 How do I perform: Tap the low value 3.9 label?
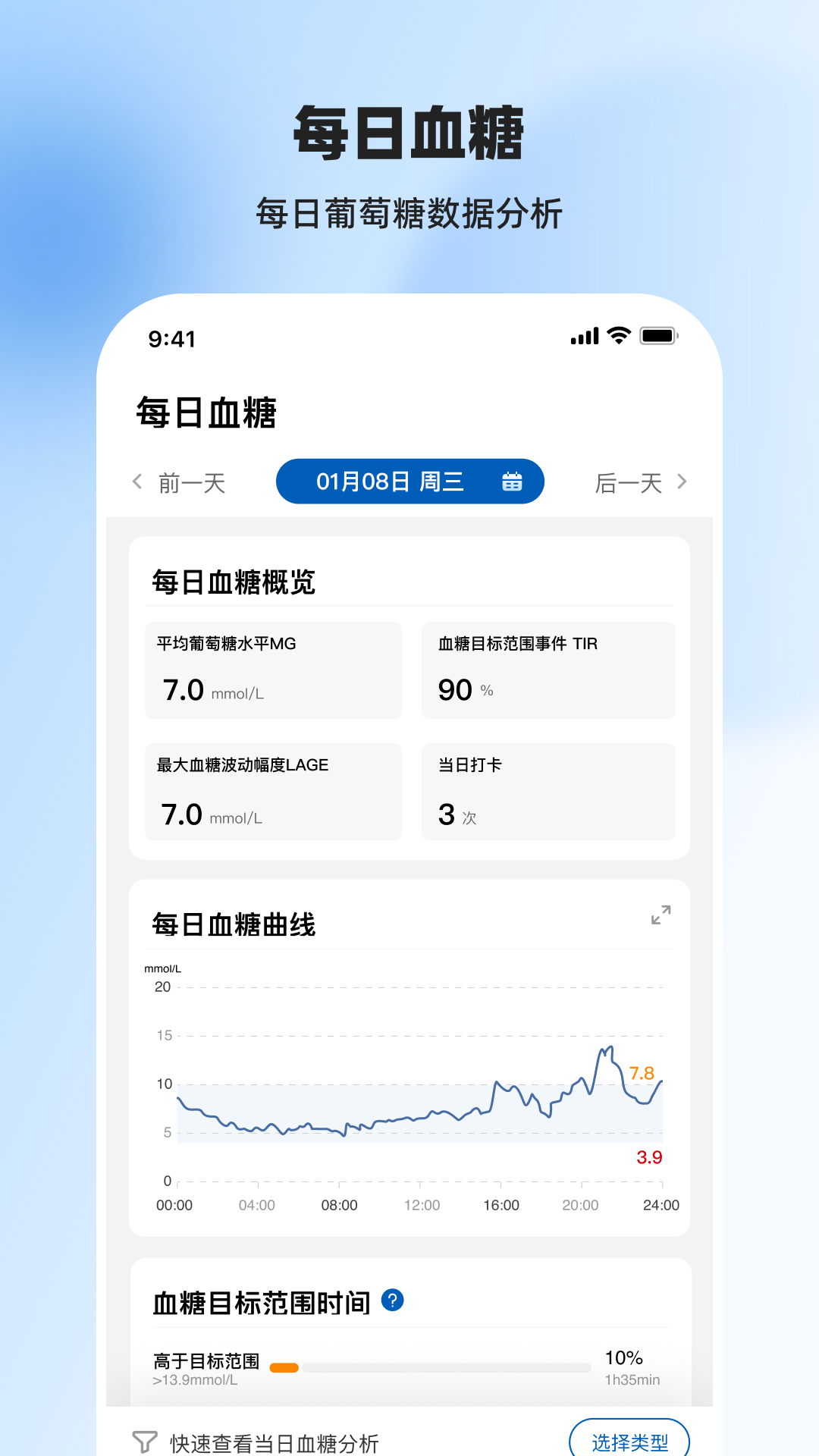point(648,1156)
